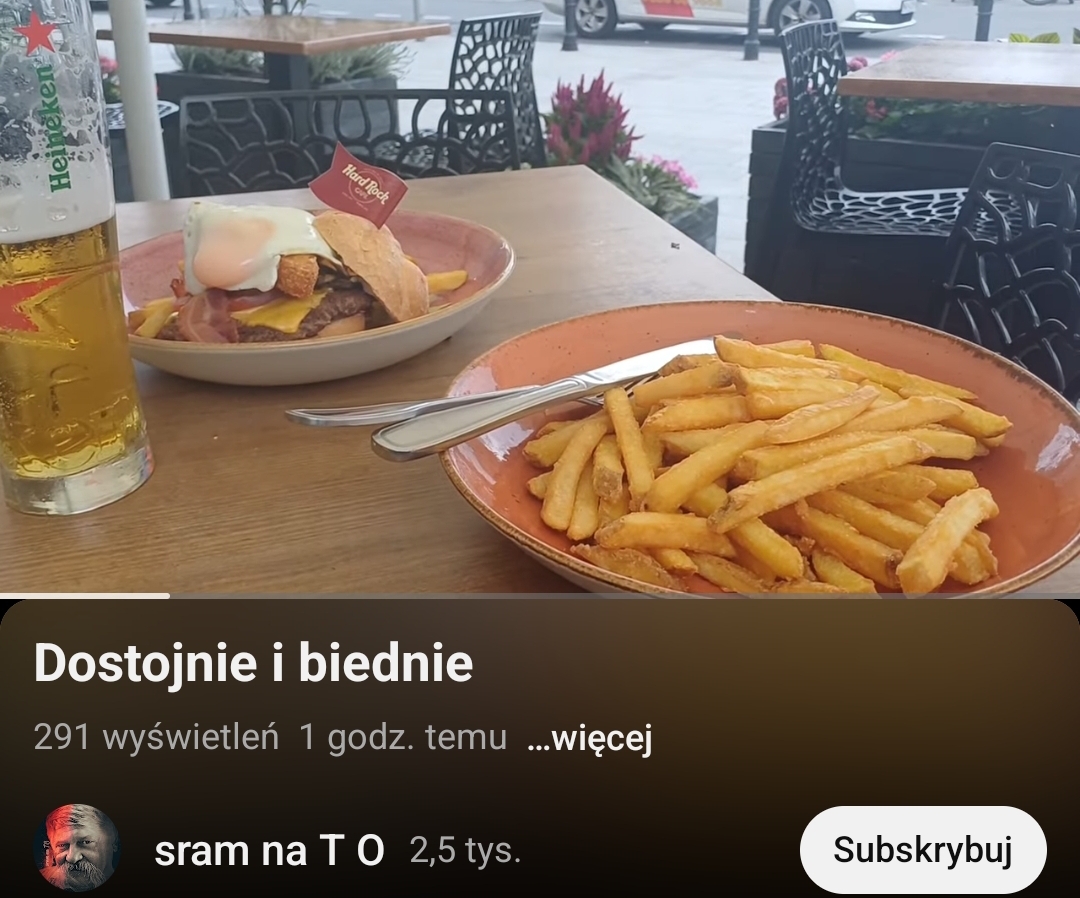Tap the video to show playback controls
The height and width of the screenshot is (898, 1080).
pos(540,300)
